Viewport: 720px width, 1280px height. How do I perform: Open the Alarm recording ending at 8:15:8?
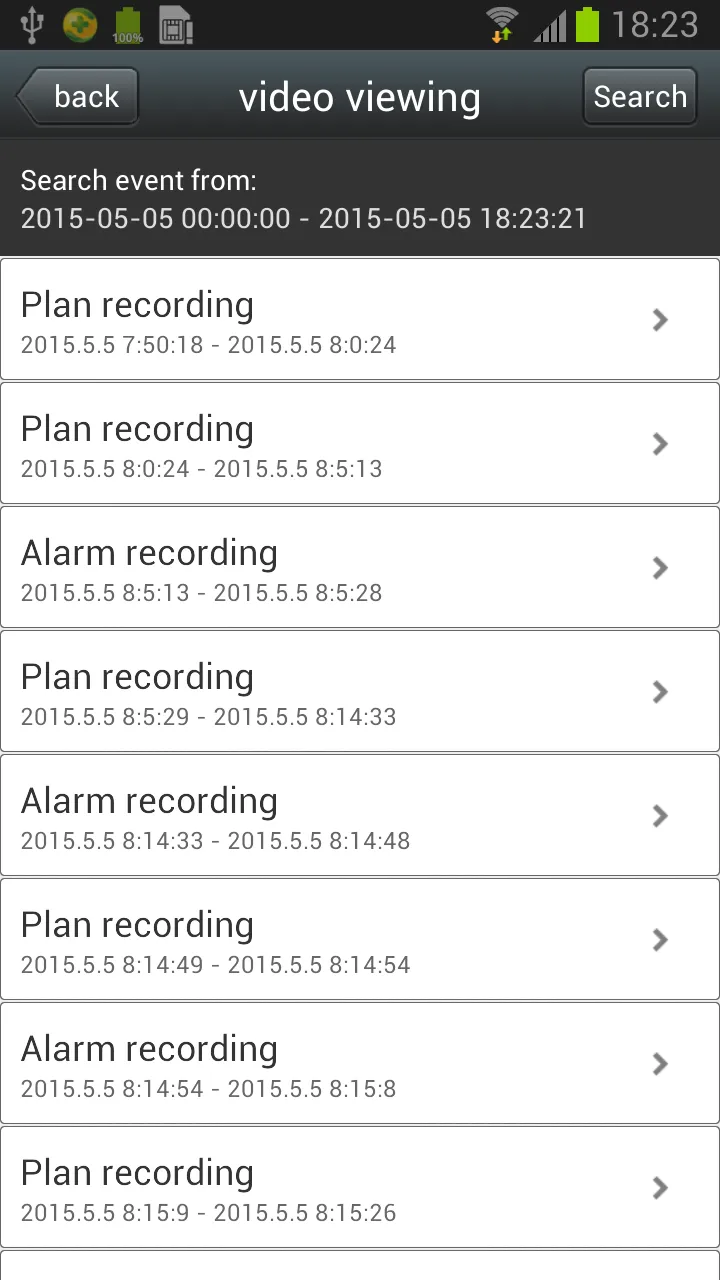point(360,1063)
